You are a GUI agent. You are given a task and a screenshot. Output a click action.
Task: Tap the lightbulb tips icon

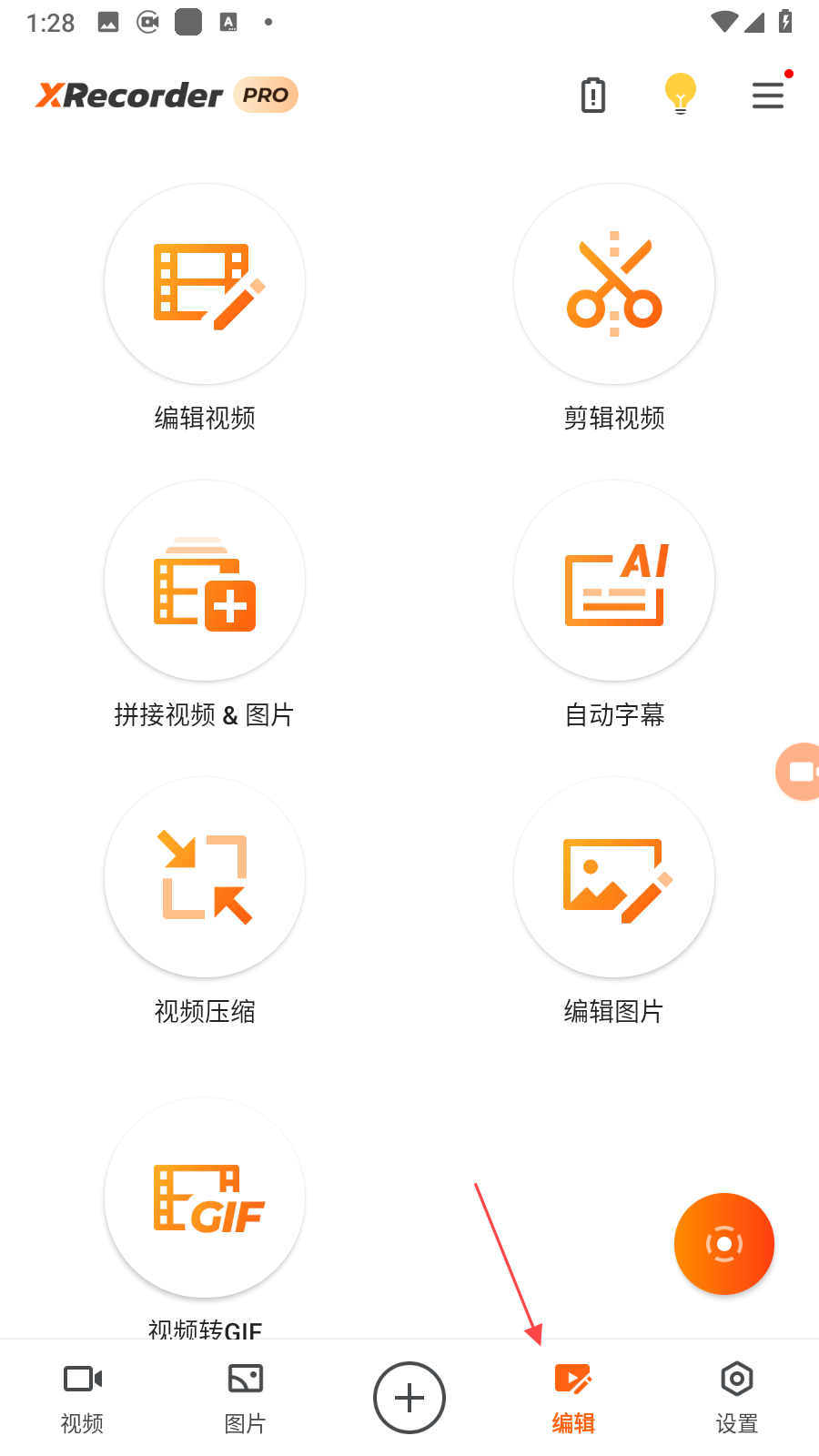pos(680,94)
